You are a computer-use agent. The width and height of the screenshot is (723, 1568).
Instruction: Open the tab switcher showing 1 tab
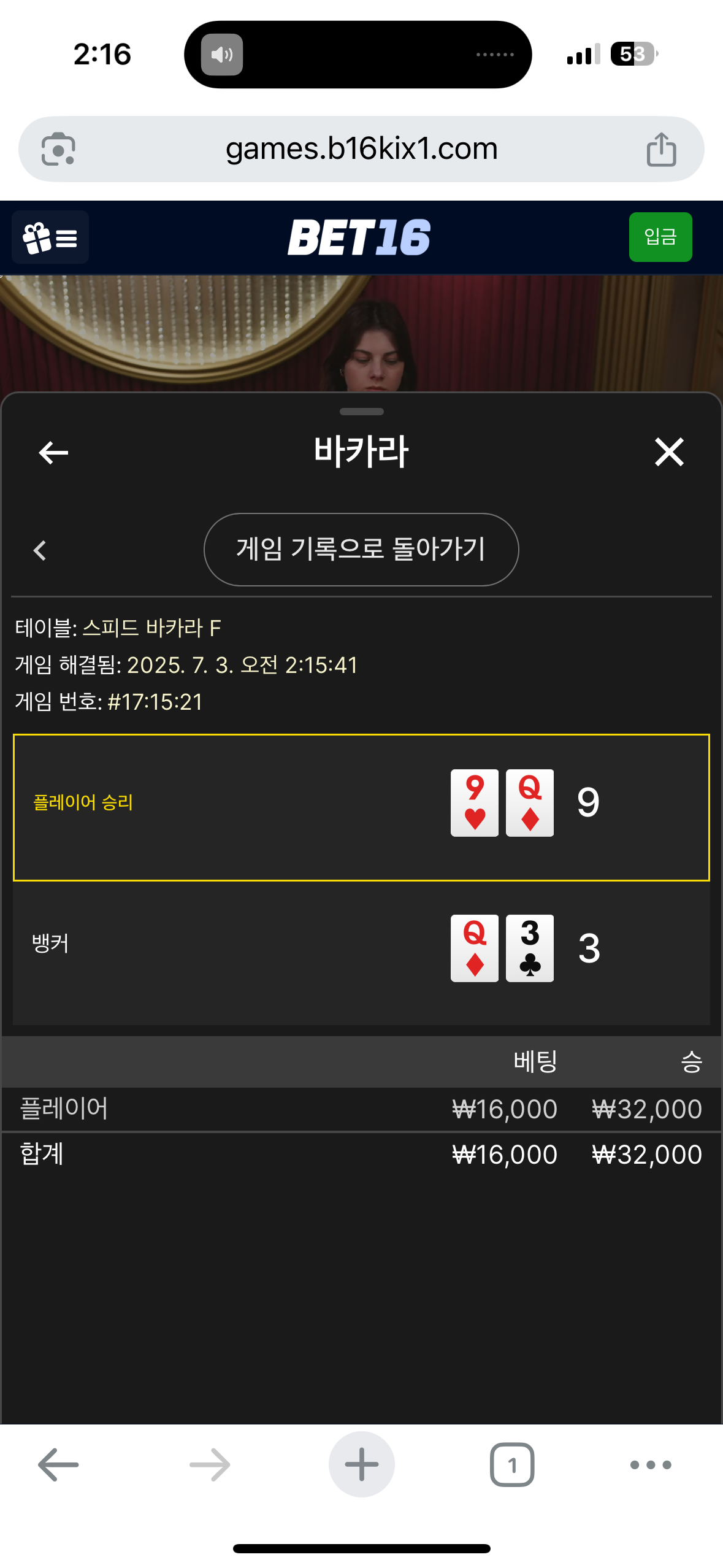point(512,1464)
